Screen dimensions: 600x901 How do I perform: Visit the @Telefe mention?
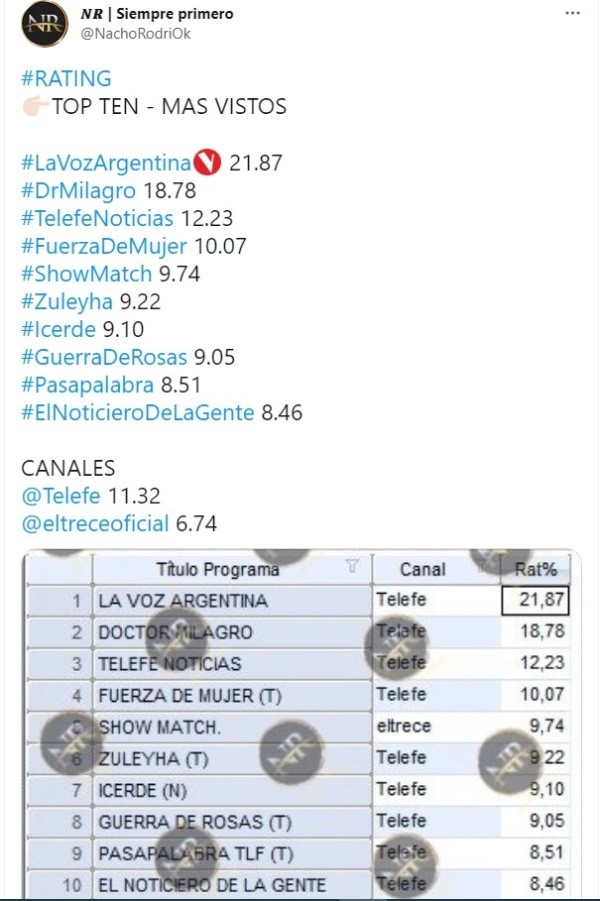66,495
